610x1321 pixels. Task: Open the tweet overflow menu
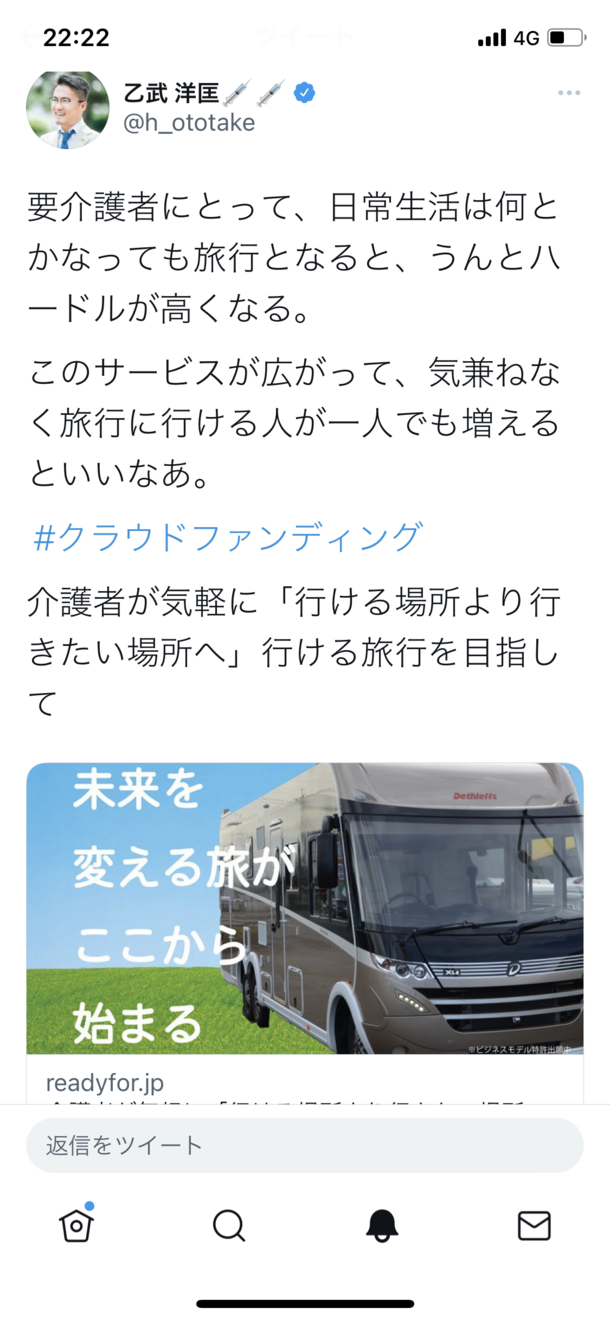[569, 93]
